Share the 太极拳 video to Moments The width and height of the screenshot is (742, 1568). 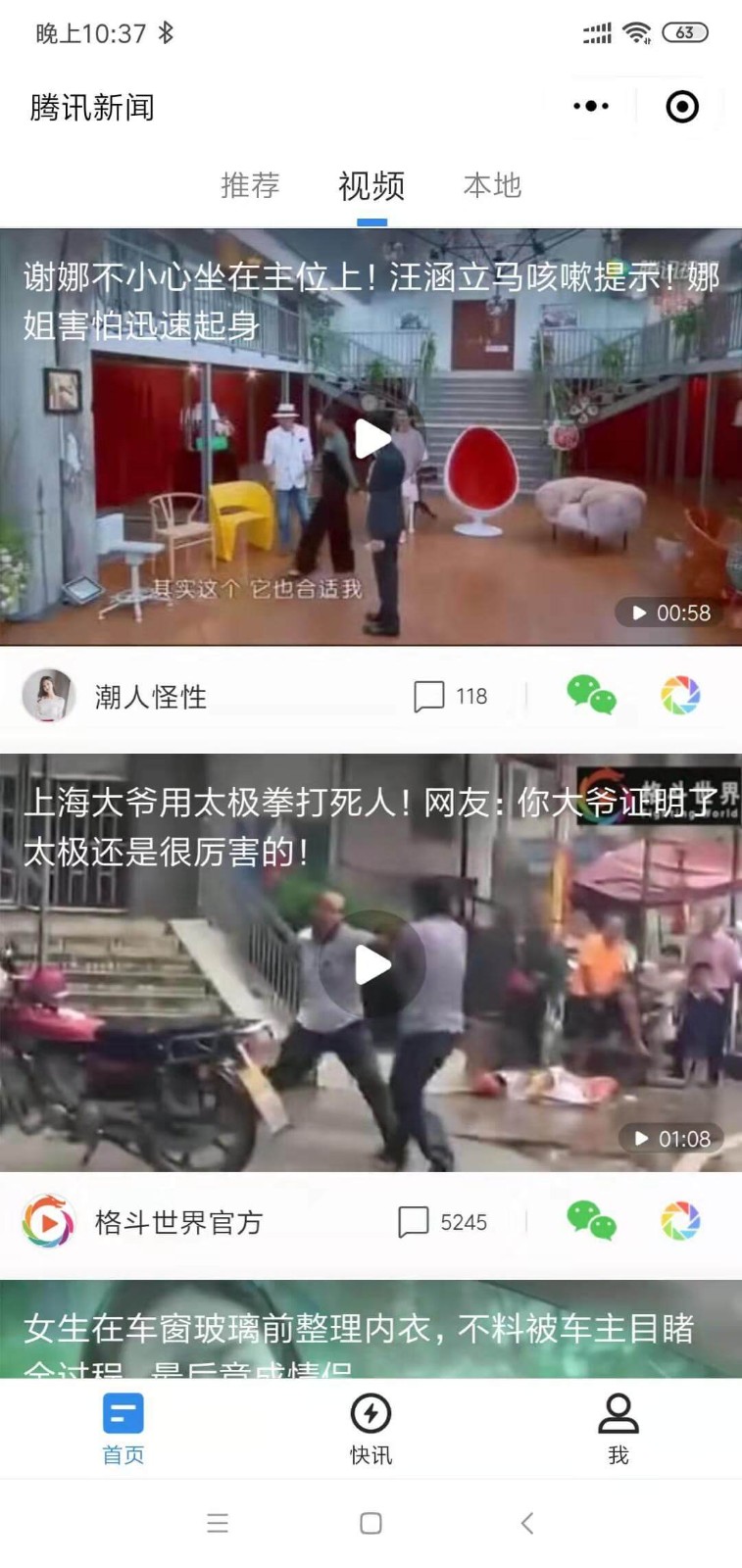click(x=680, y=1221)
